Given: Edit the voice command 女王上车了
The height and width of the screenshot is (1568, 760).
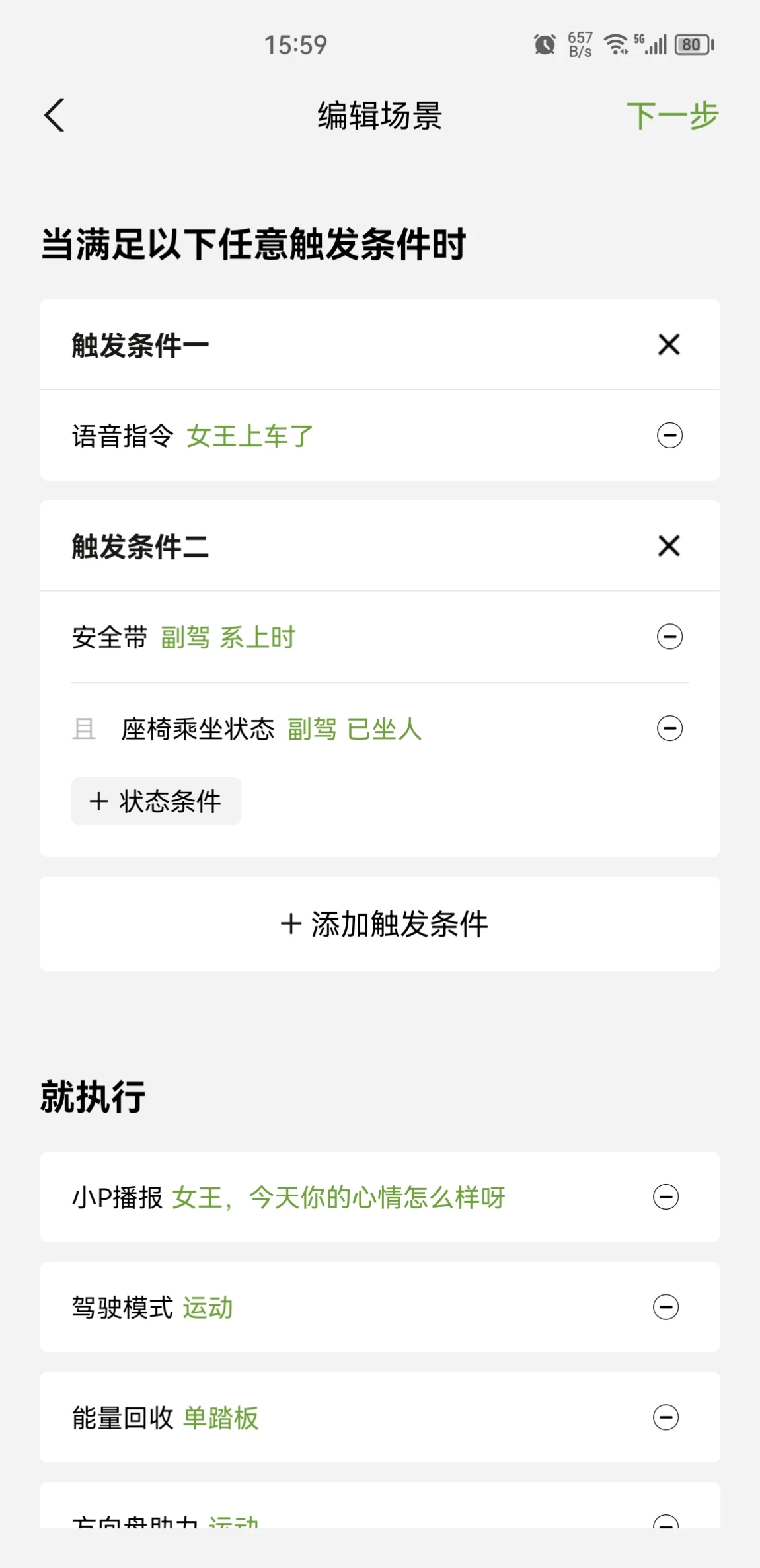Looking at the screenshot, I should [250, 436].
